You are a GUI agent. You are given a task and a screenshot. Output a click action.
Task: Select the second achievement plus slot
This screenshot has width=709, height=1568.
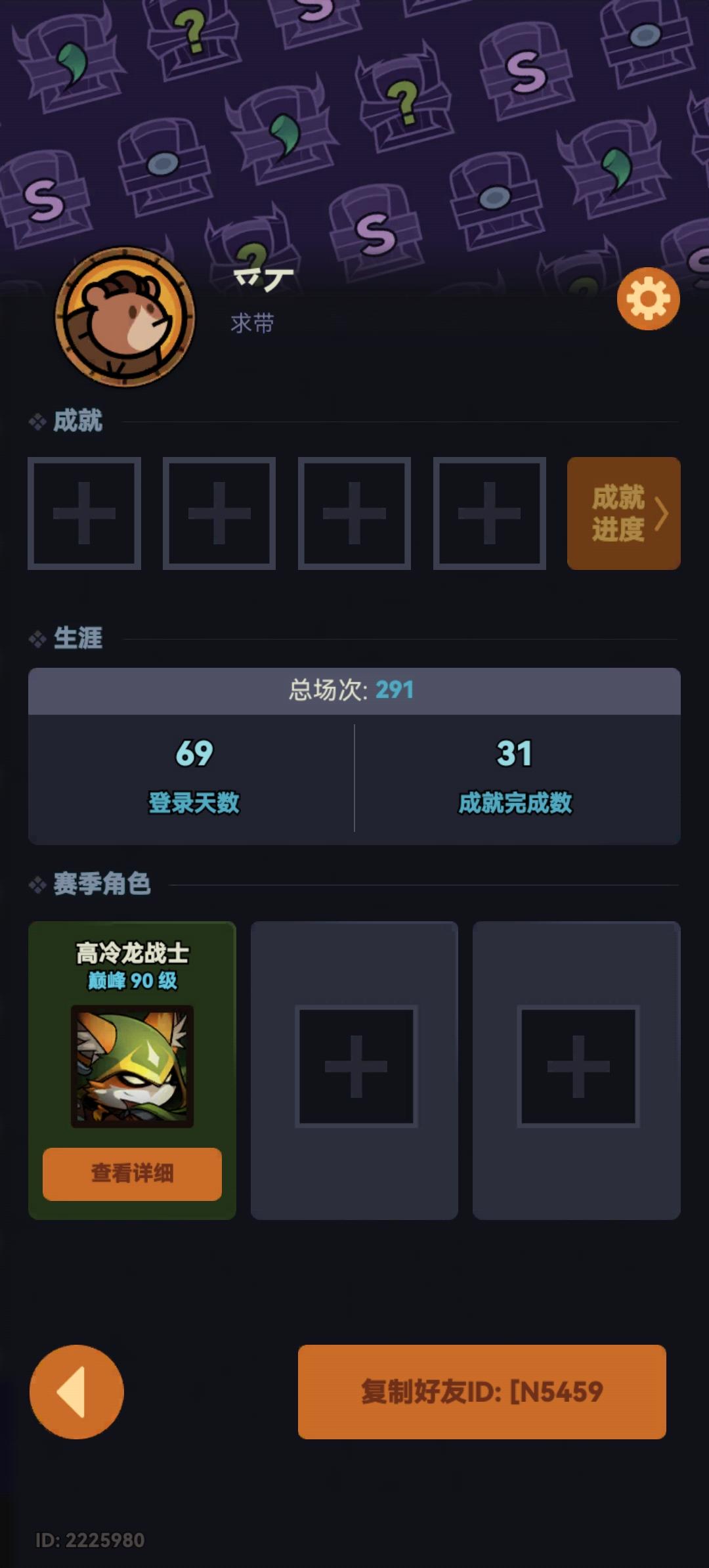(219, 514)
